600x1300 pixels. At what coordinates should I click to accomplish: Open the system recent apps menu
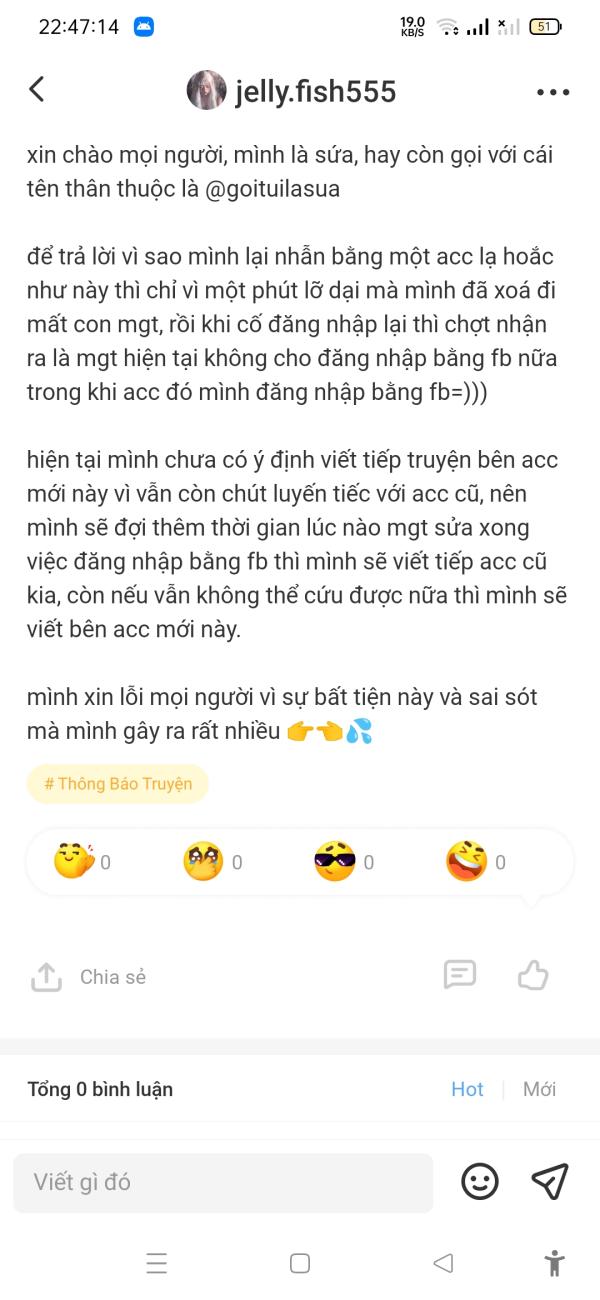pyautogui.click(x=157, y=1263)
